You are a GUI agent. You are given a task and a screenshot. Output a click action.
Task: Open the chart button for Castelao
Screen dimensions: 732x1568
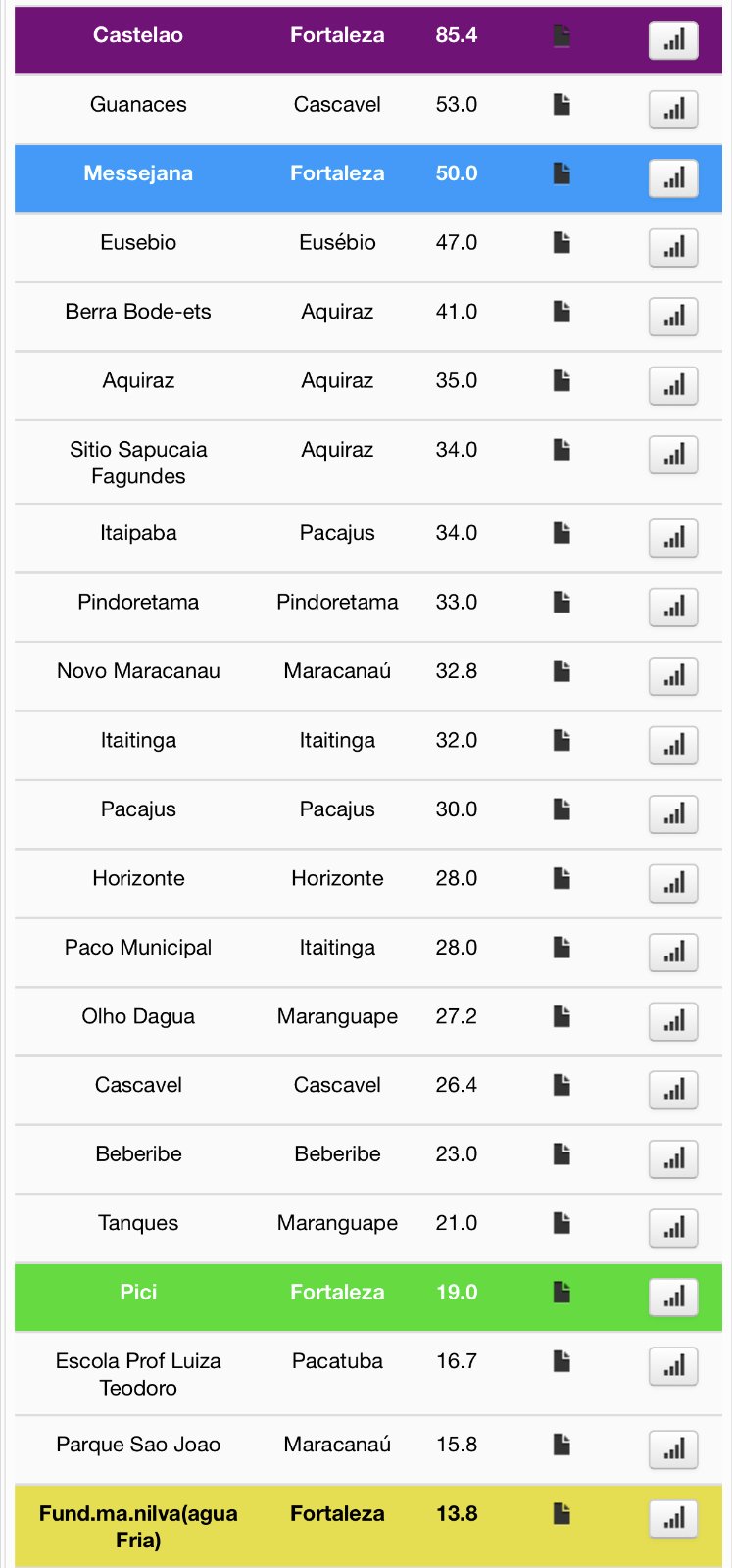click(x=673, y=40)
